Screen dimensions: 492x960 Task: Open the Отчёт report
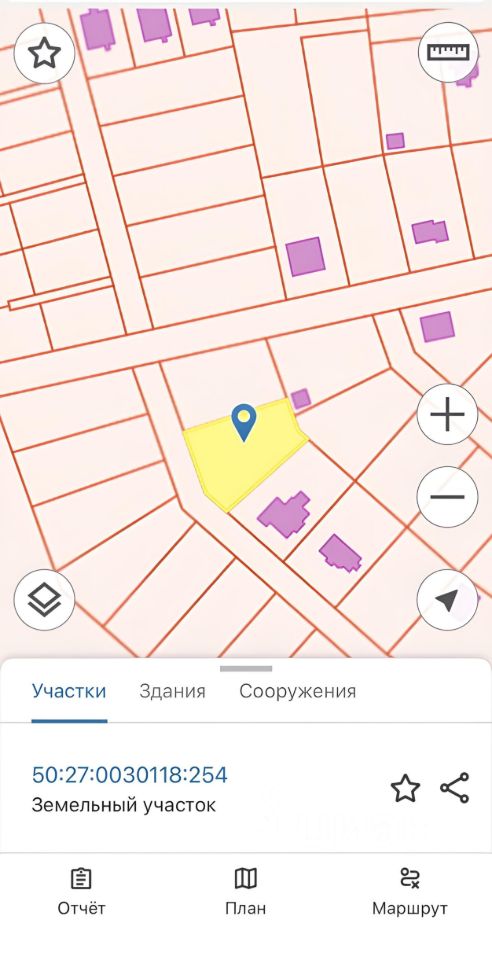click(81, 892)
